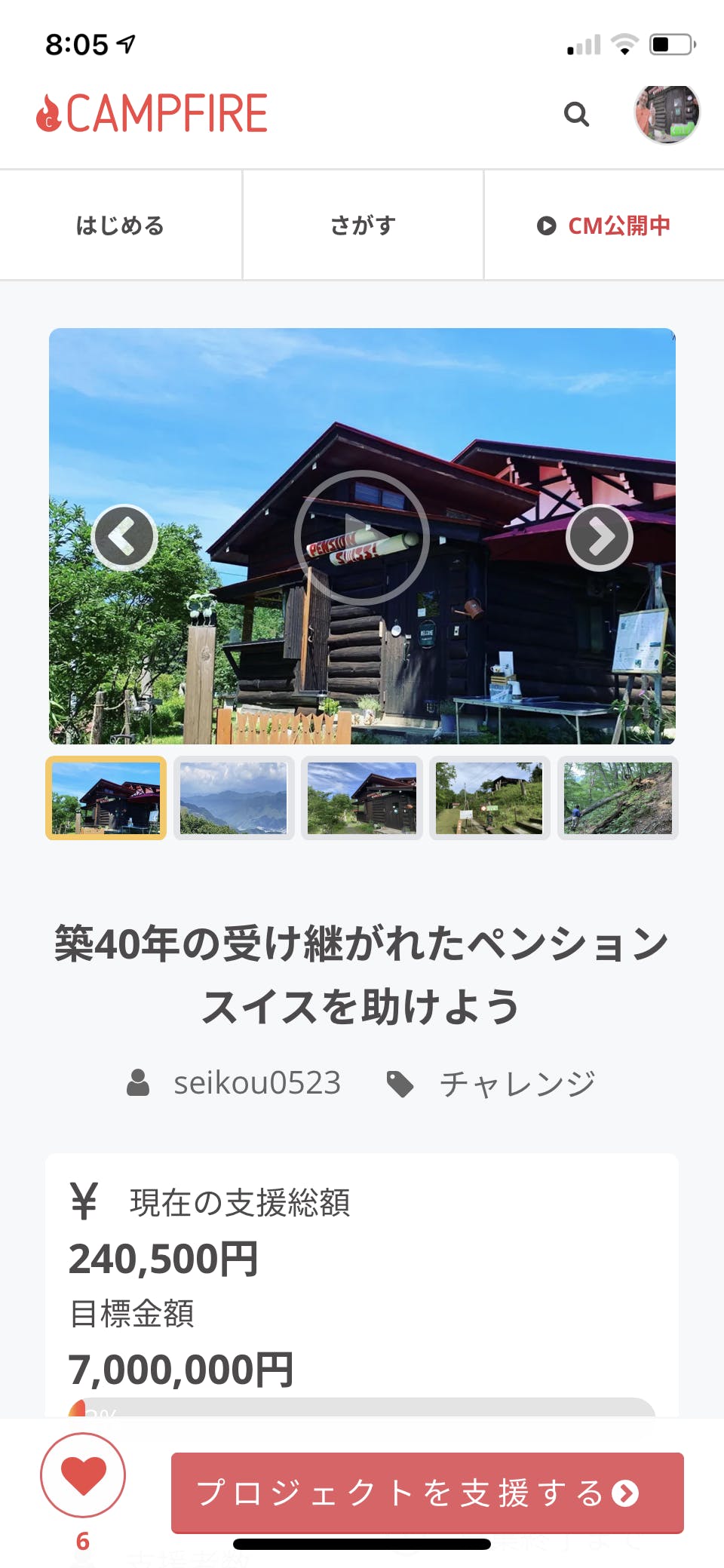The height and width of the screenshot is (1568, 724).
Task: Play the project video
Action: tap(362, 537)
